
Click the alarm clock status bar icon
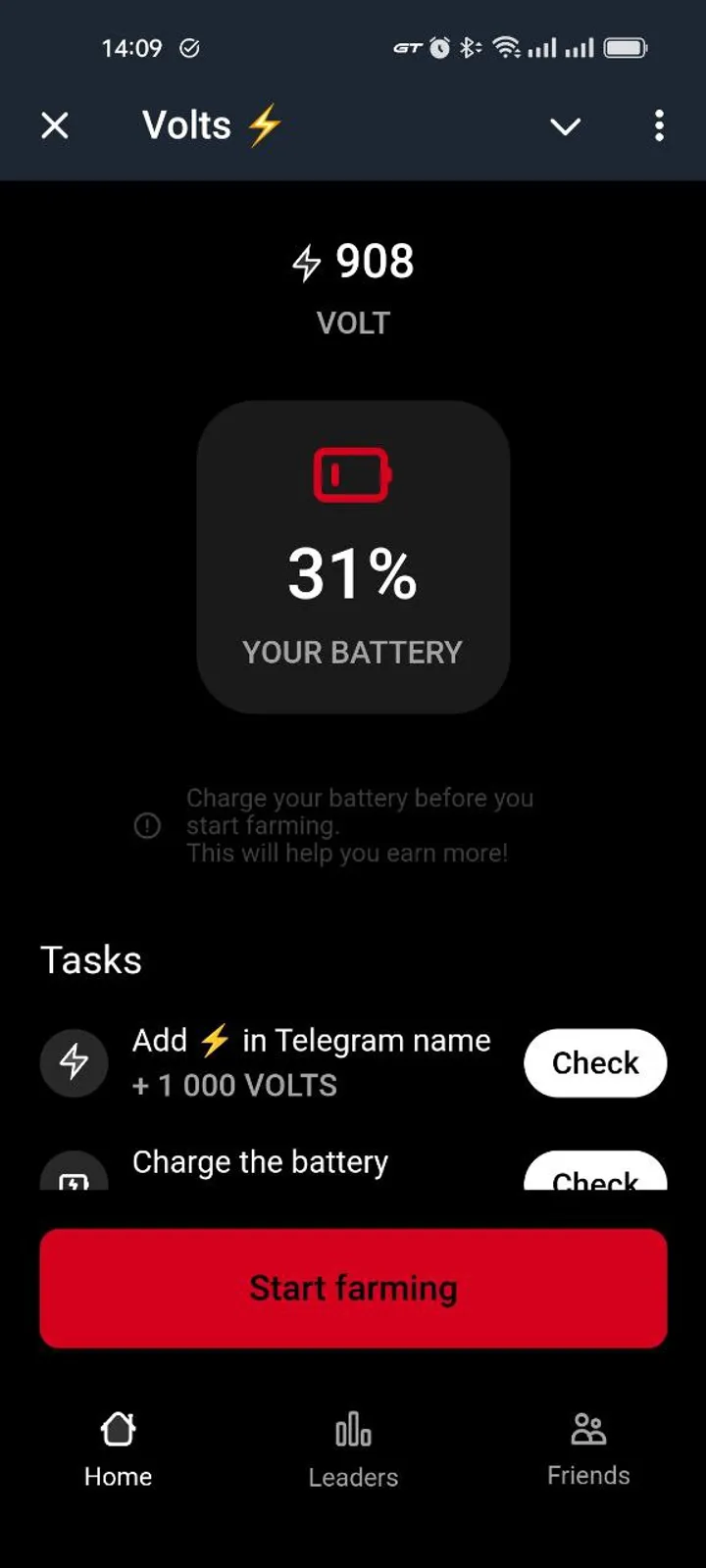point(438,46)
